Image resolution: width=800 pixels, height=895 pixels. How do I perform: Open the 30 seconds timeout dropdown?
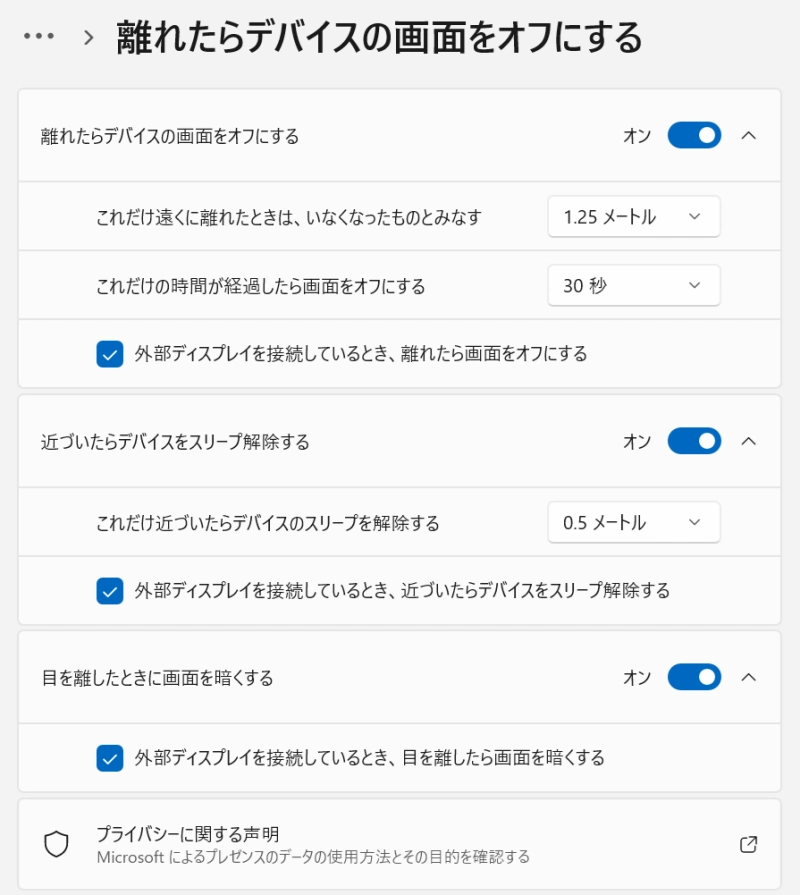pos(633,285)
